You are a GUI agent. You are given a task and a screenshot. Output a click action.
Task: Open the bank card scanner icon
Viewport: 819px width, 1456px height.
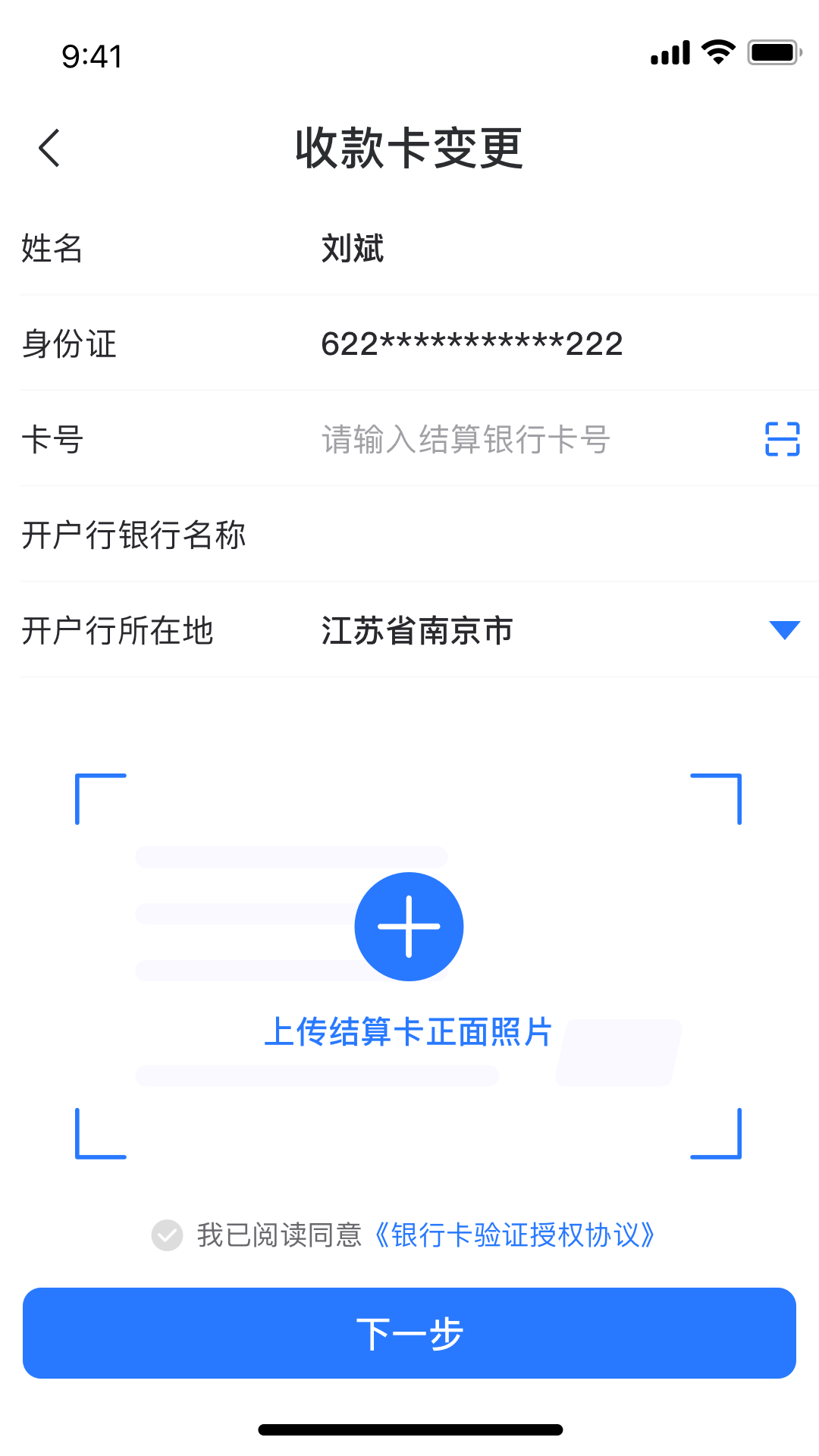click(783, 438)
